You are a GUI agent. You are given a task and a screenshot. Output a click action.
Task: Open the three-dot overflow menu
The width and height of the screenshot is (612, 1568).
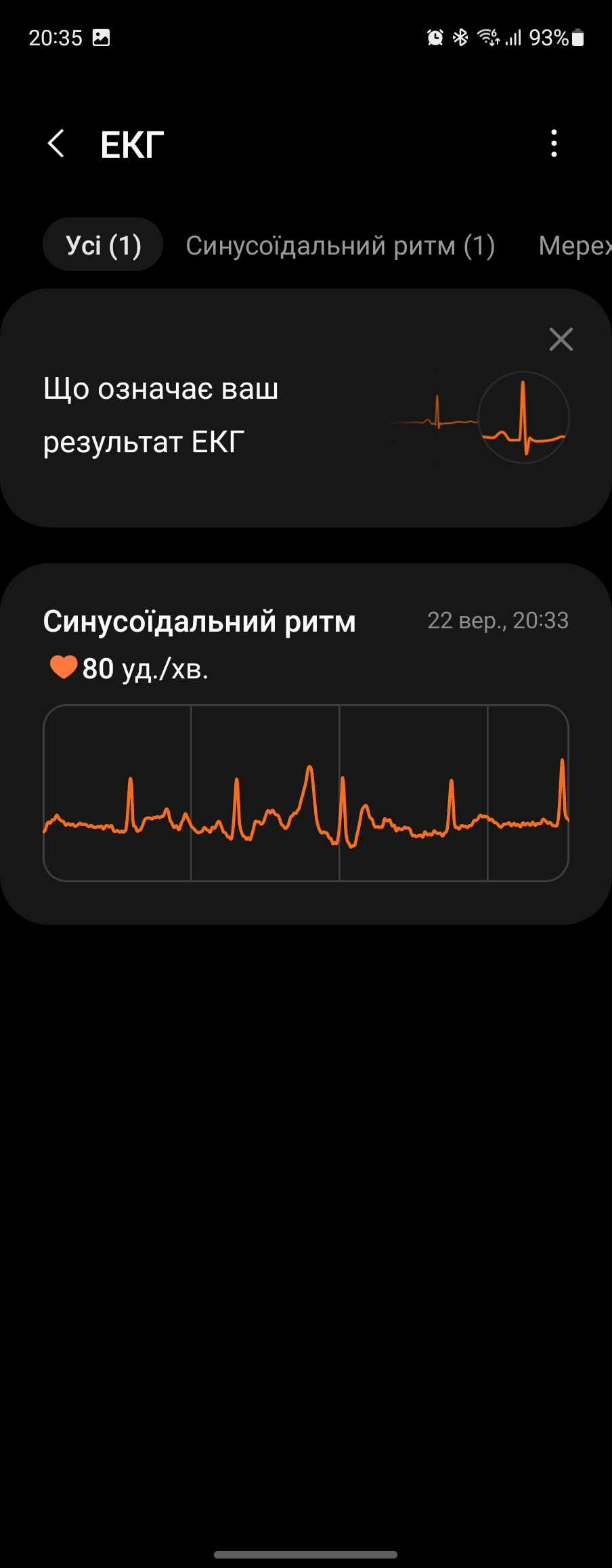click(554, 144)
